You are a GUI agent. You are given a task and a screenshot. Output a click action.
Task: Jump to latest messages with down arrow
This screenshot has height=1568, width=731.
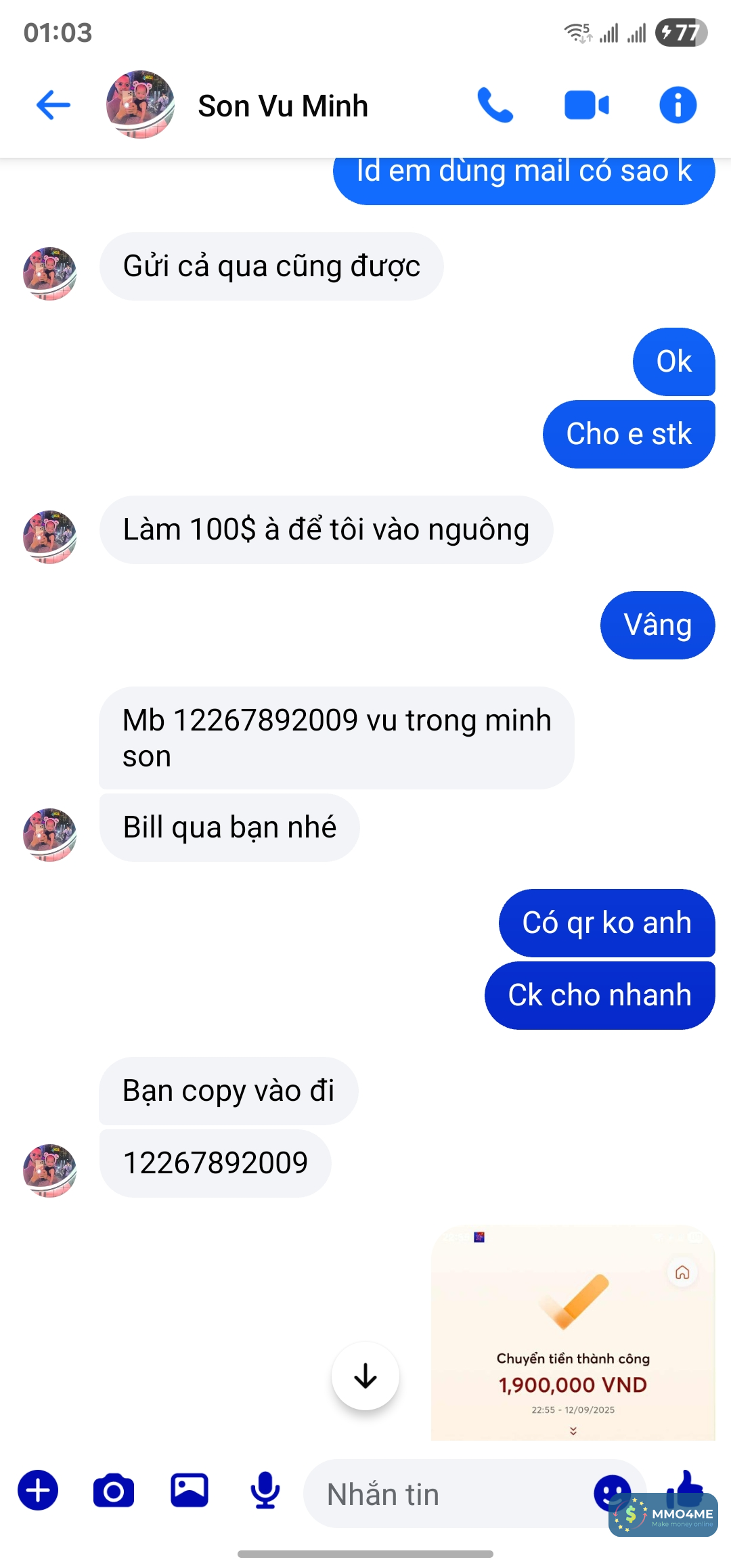click(x=365, y=1376)
